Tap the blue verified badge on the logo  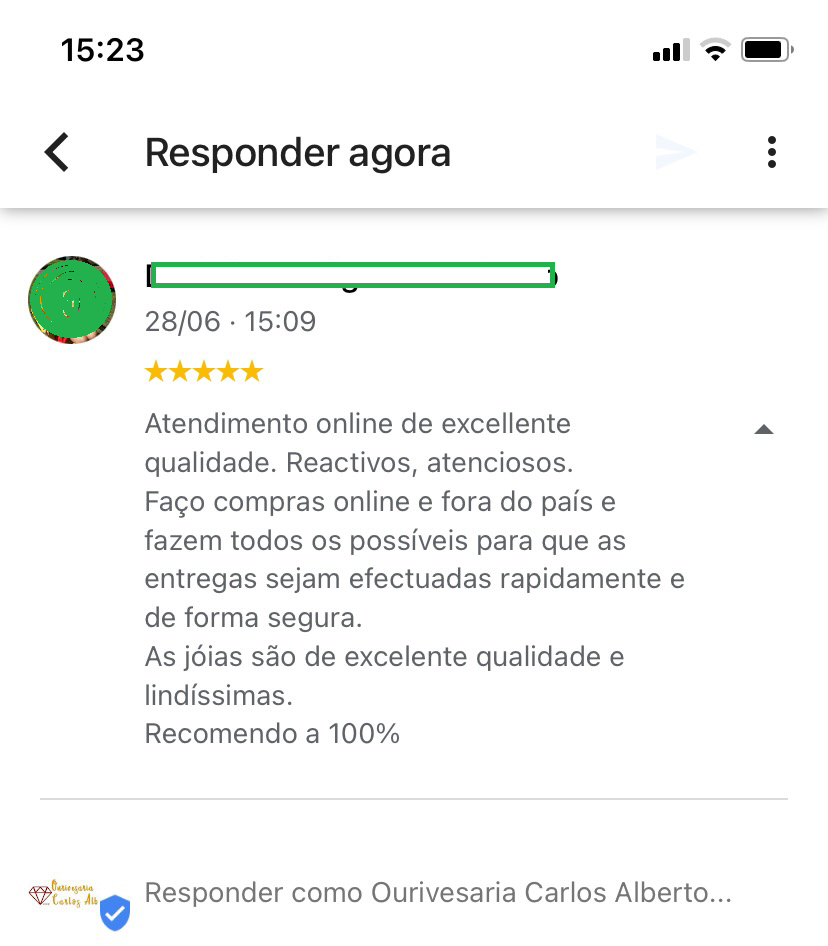pyautogui.click(x=115, y=912)
